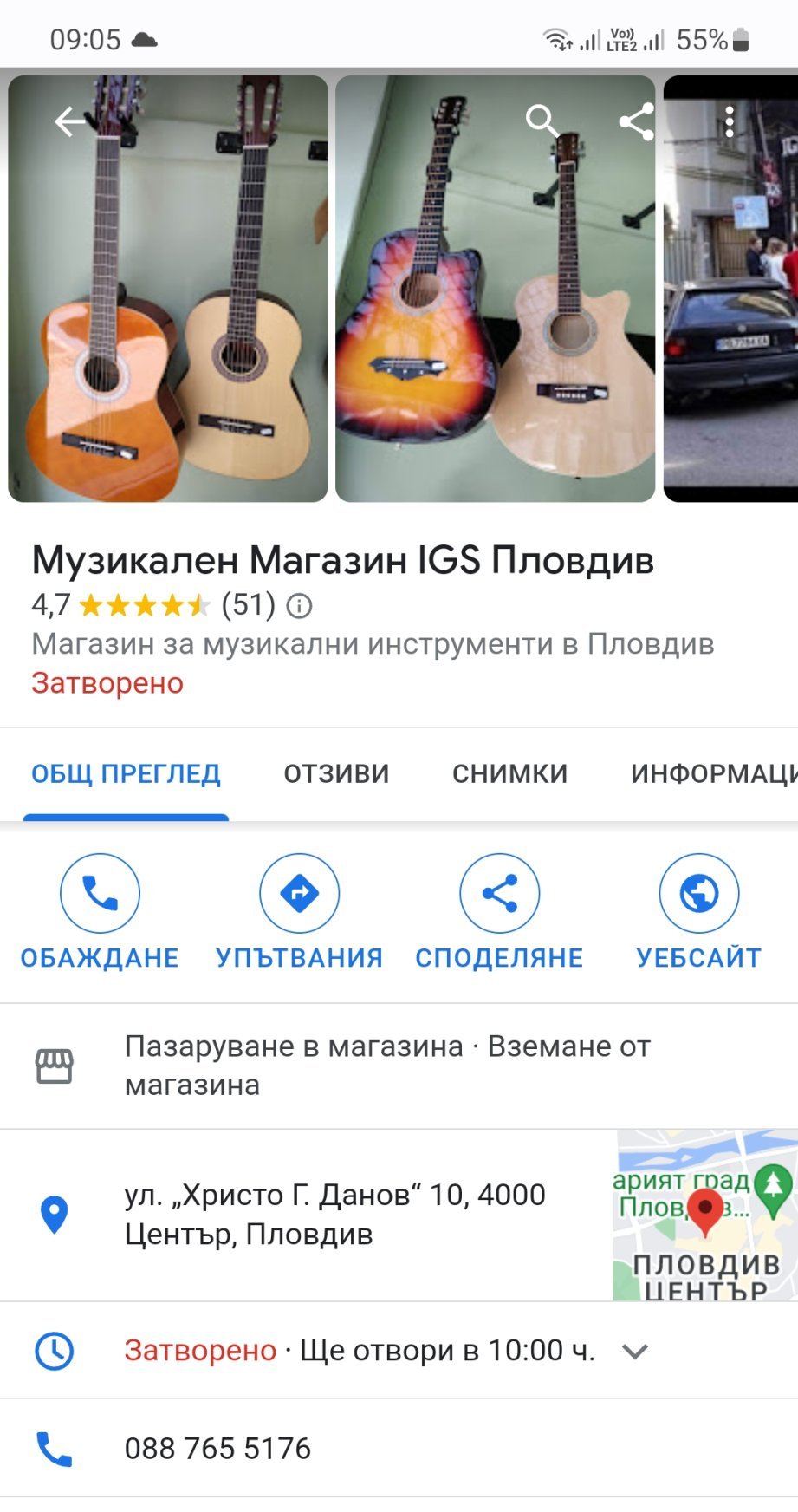Select the ИНФОРМАЦИЯ tab
The height and width of the screenshot is (1512, 798).
(712, 773)
